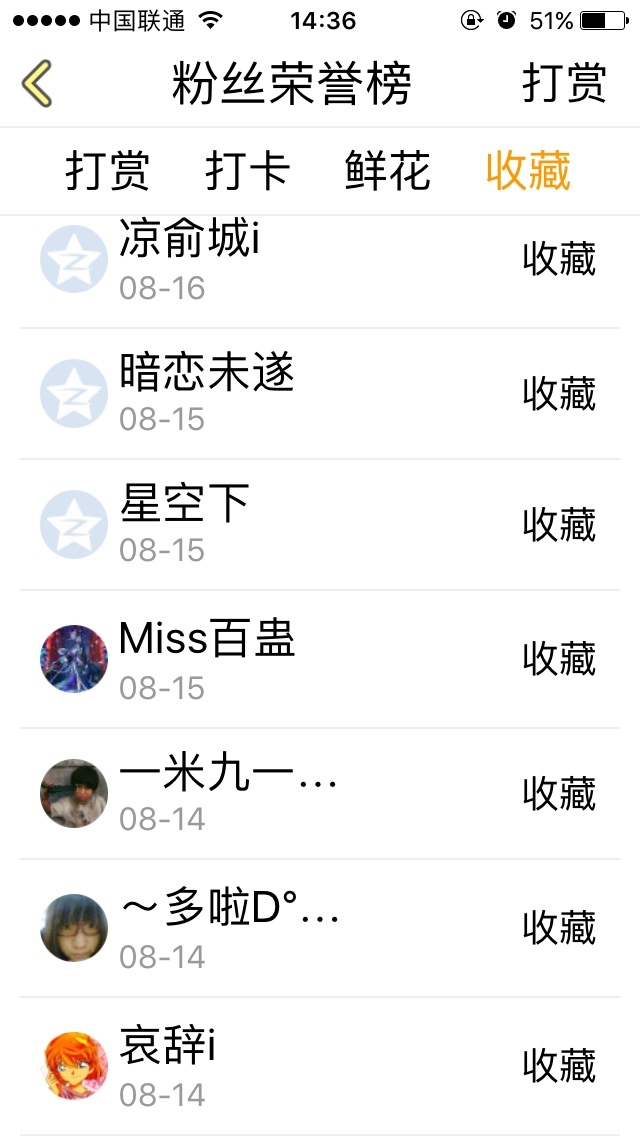
Task: Switch to the 鲜花 tab
Action: [x=387, y=171]
